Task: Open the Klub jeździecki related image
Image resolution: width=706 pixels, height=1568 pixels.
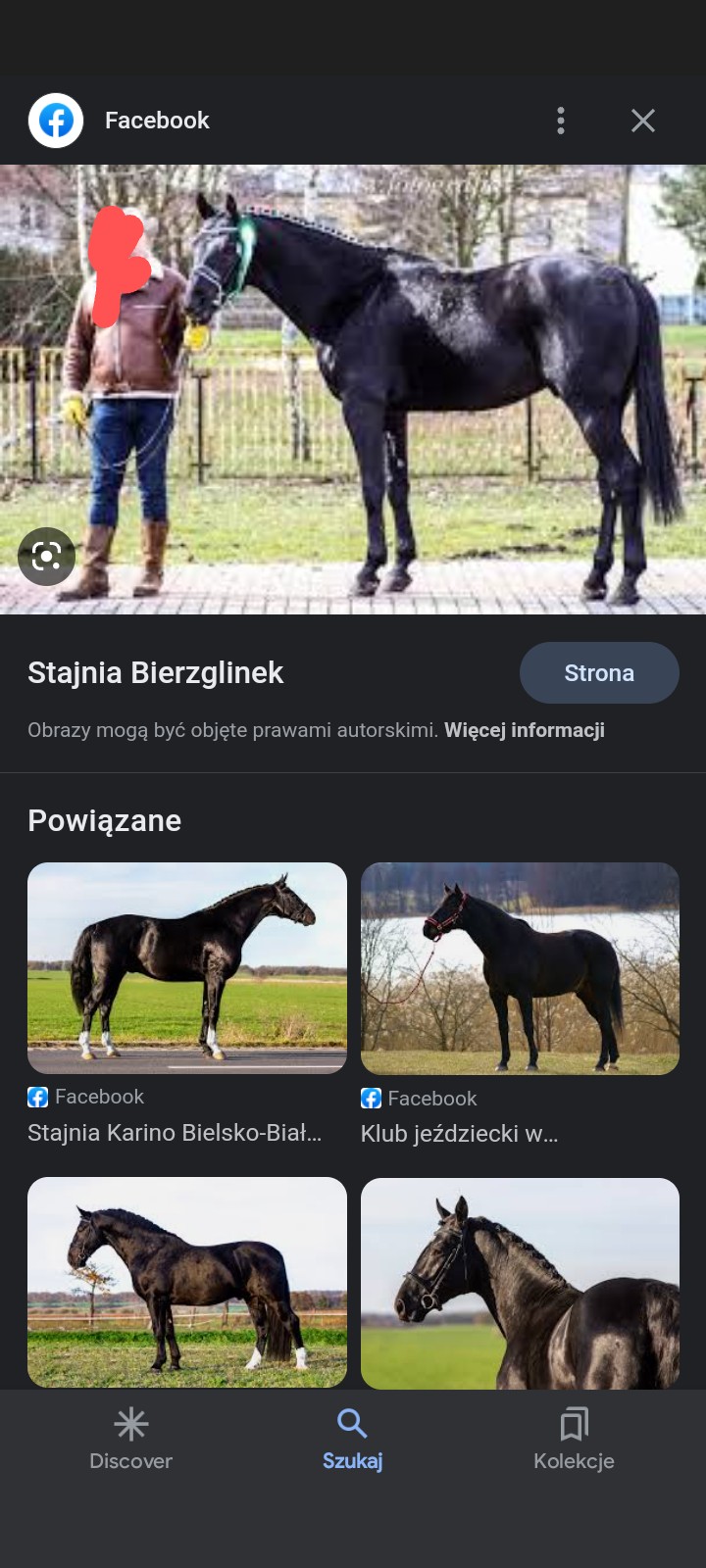Action: (x=520, y=968)
